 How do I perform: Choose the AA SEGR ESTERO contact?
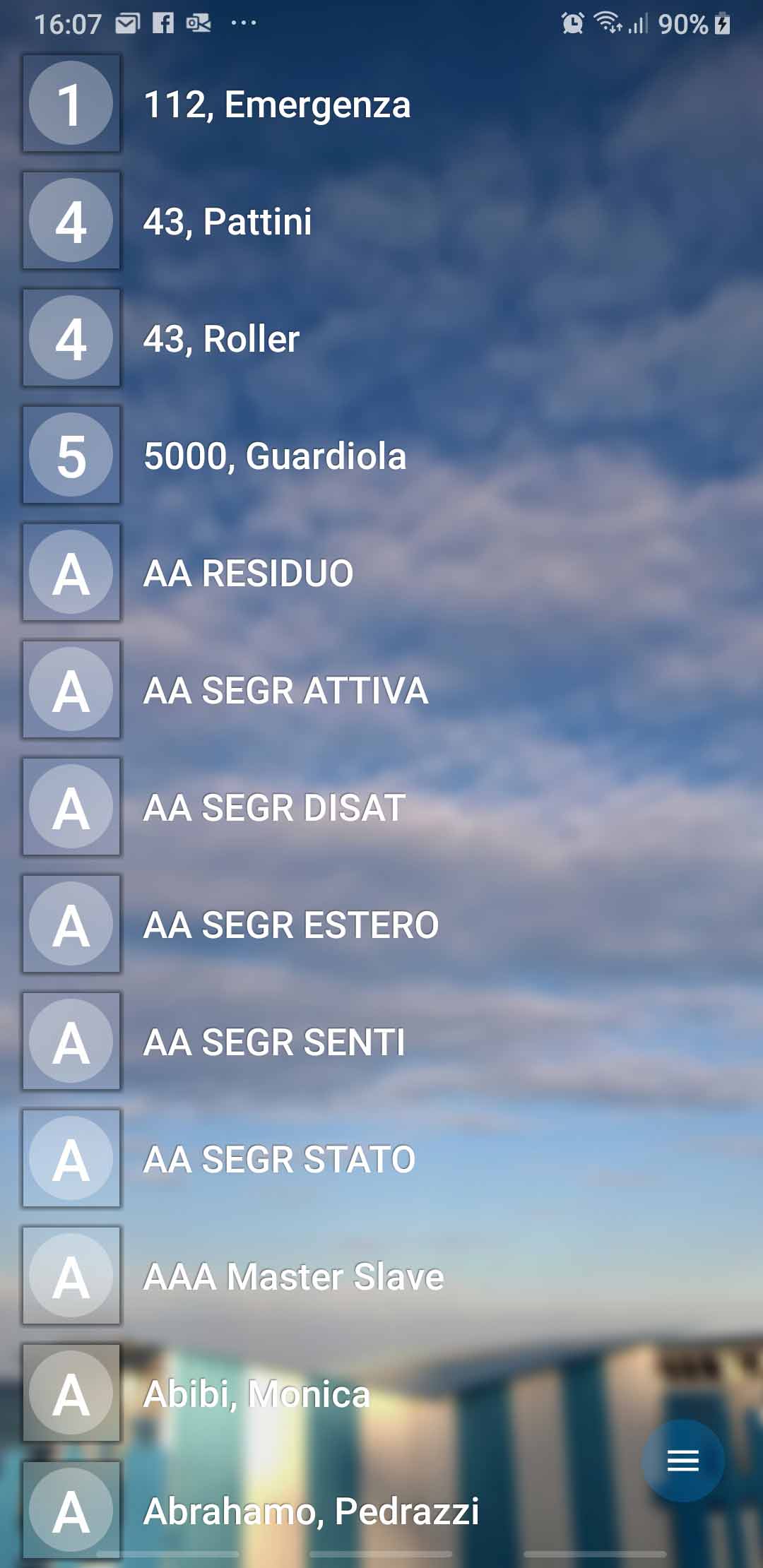(290, 925)
